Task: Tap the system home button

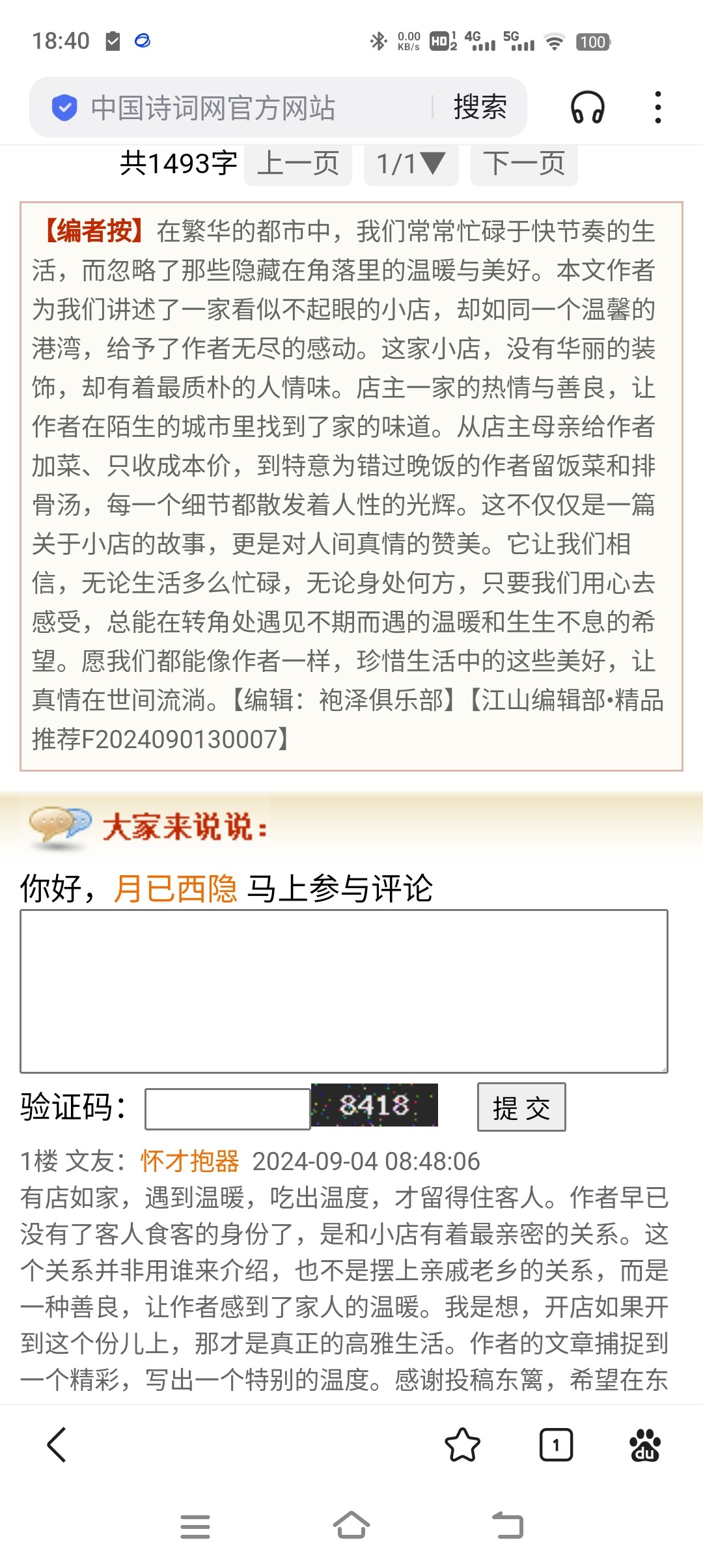Action: tap(351, 1526)
